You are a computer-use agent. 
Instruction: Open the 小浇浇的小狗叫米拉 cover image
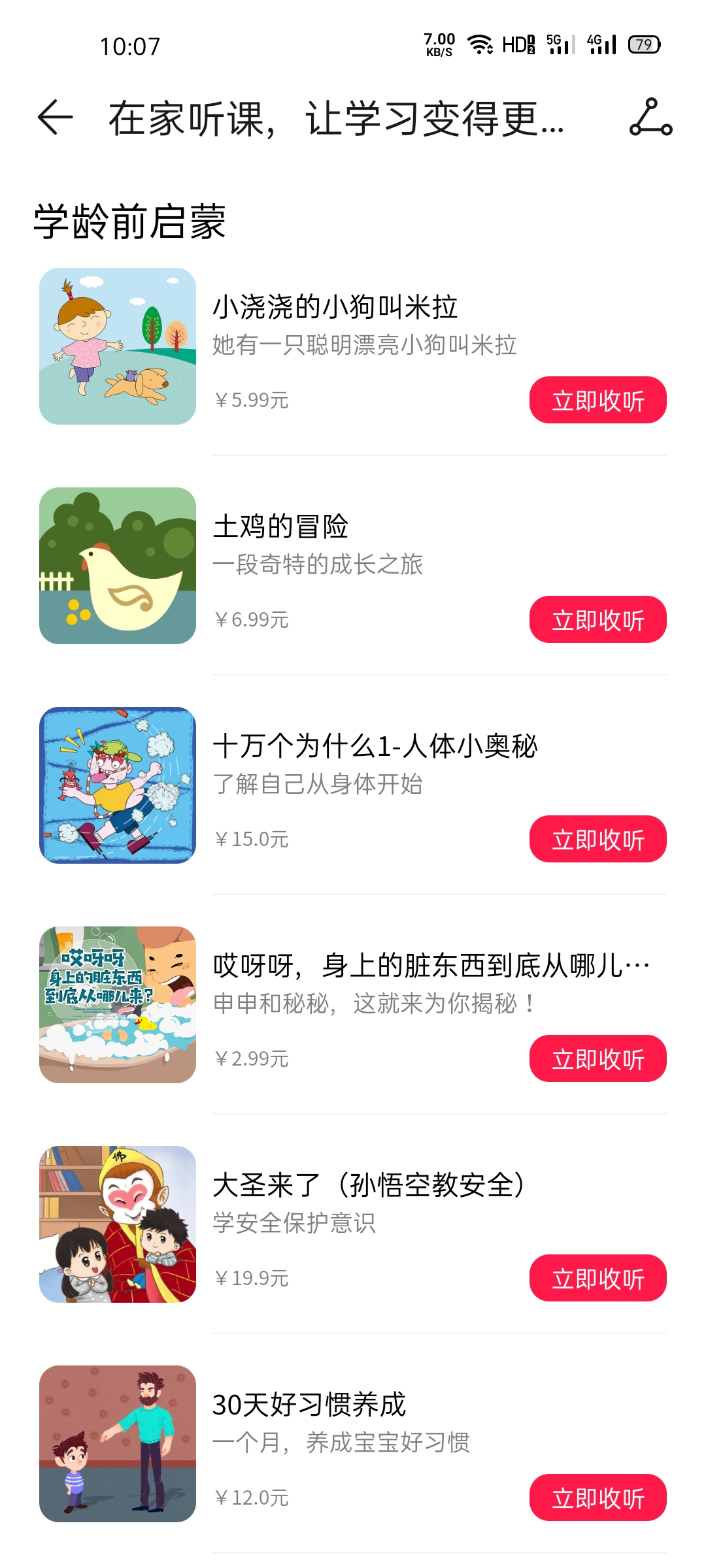click(x=118, y=346)
